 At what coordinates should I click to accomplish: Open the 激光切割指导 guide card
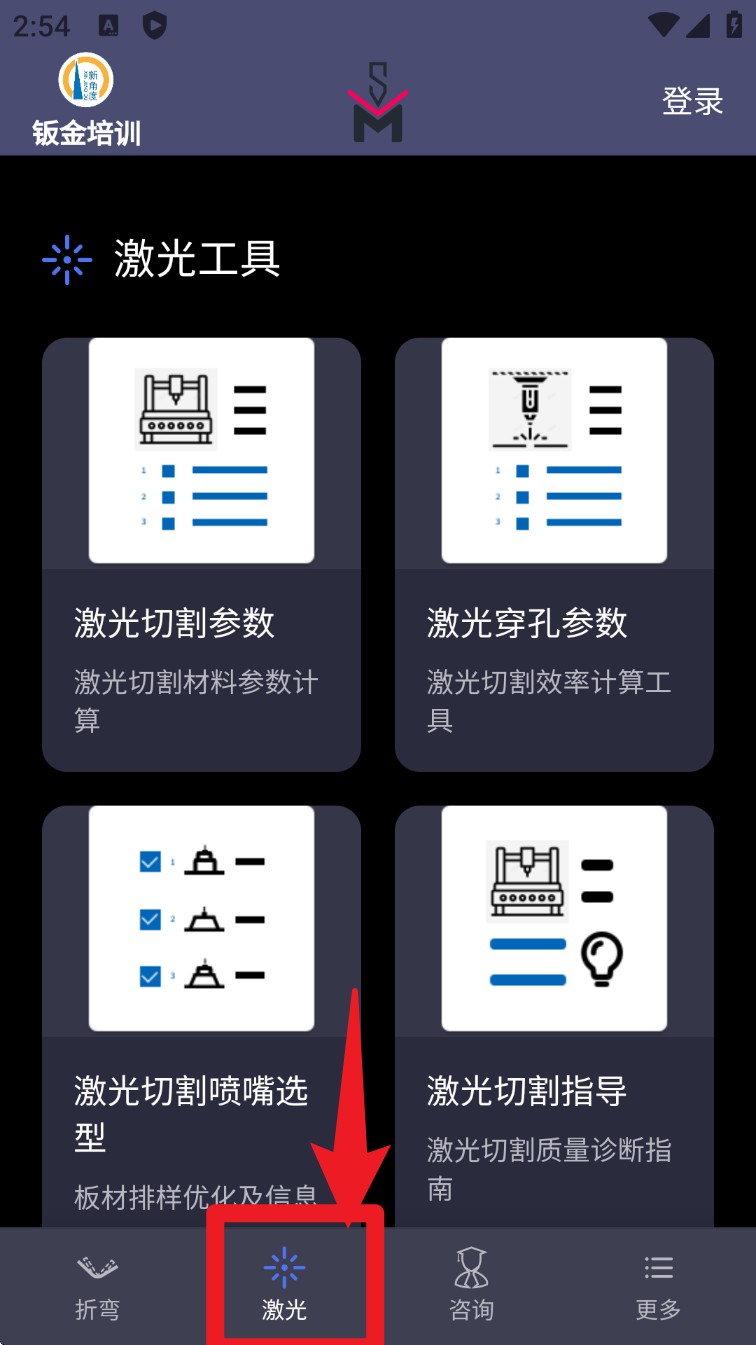(x=554, y=1015)
